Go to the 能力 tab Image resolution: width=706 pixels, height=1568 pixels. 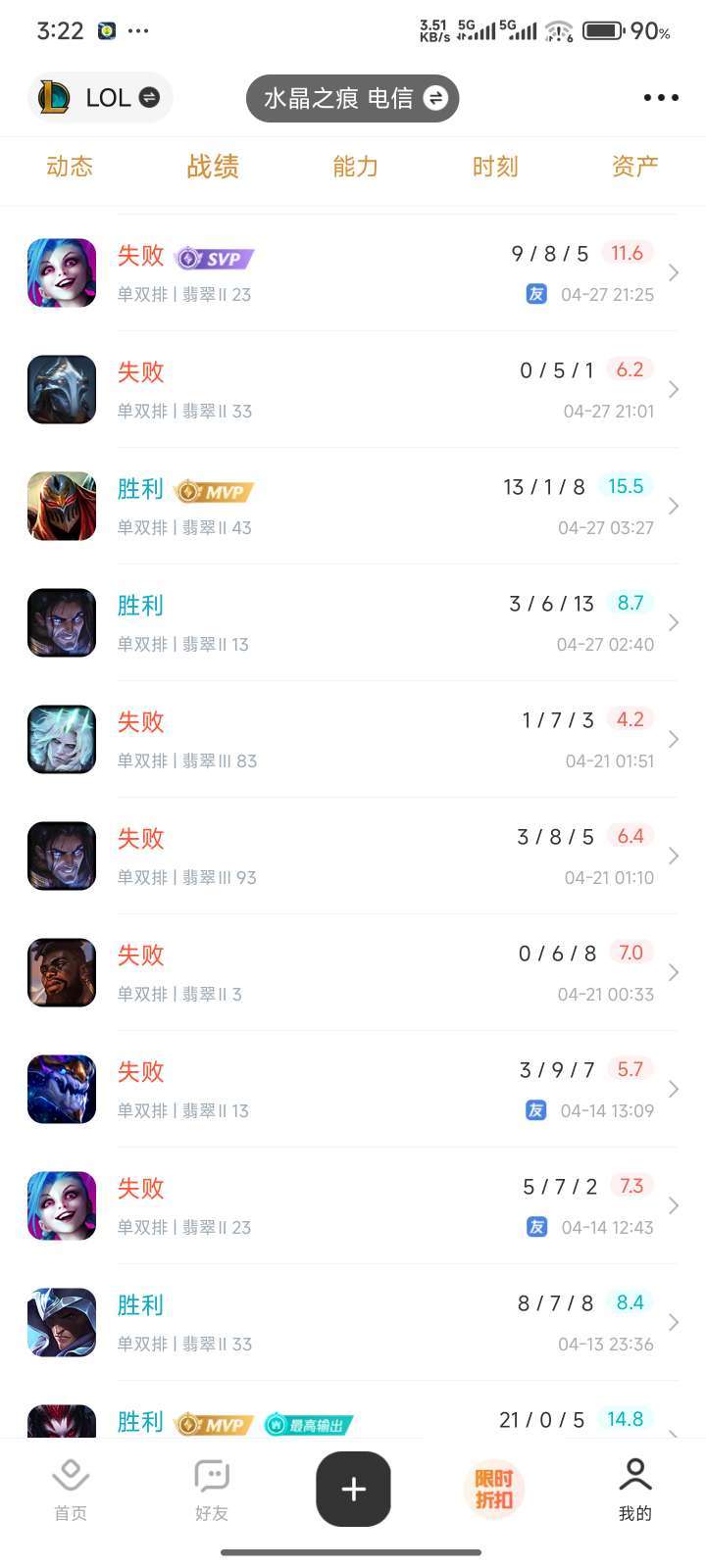[x=355, y=167]
